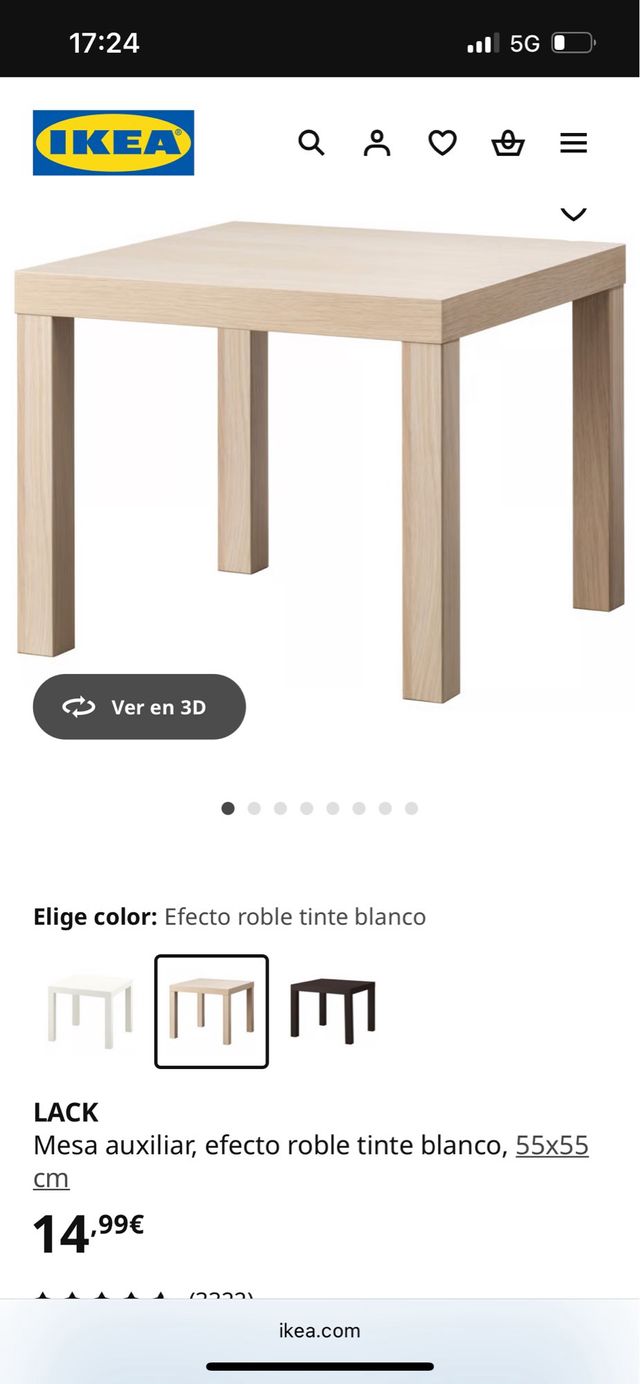640x1384 pixels.
Task: Expand the chevron above the product image
Action: pyautogui.click(x=573, y=213)
